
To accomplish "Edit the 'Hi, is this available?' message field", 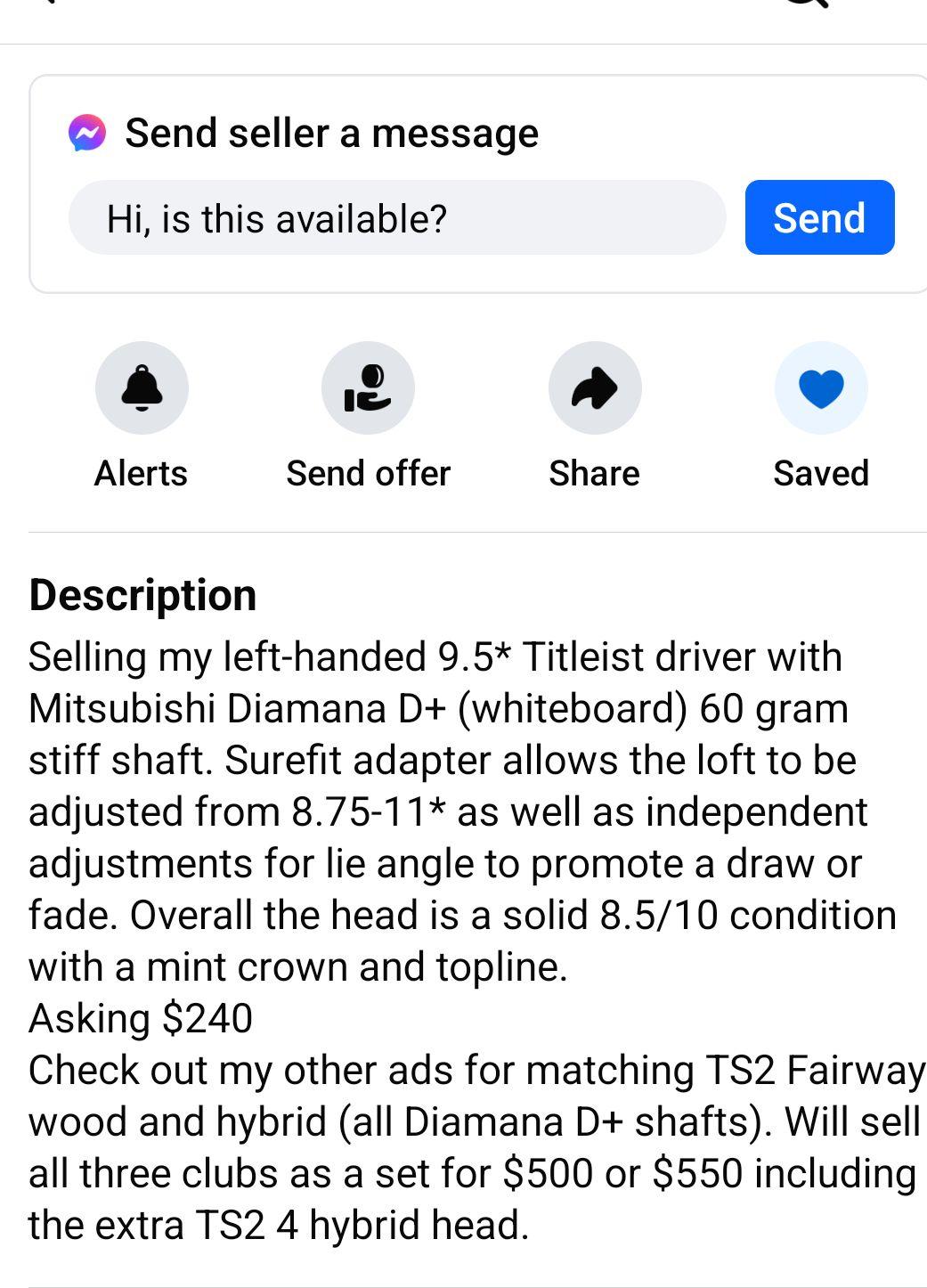I will (396, 218).
